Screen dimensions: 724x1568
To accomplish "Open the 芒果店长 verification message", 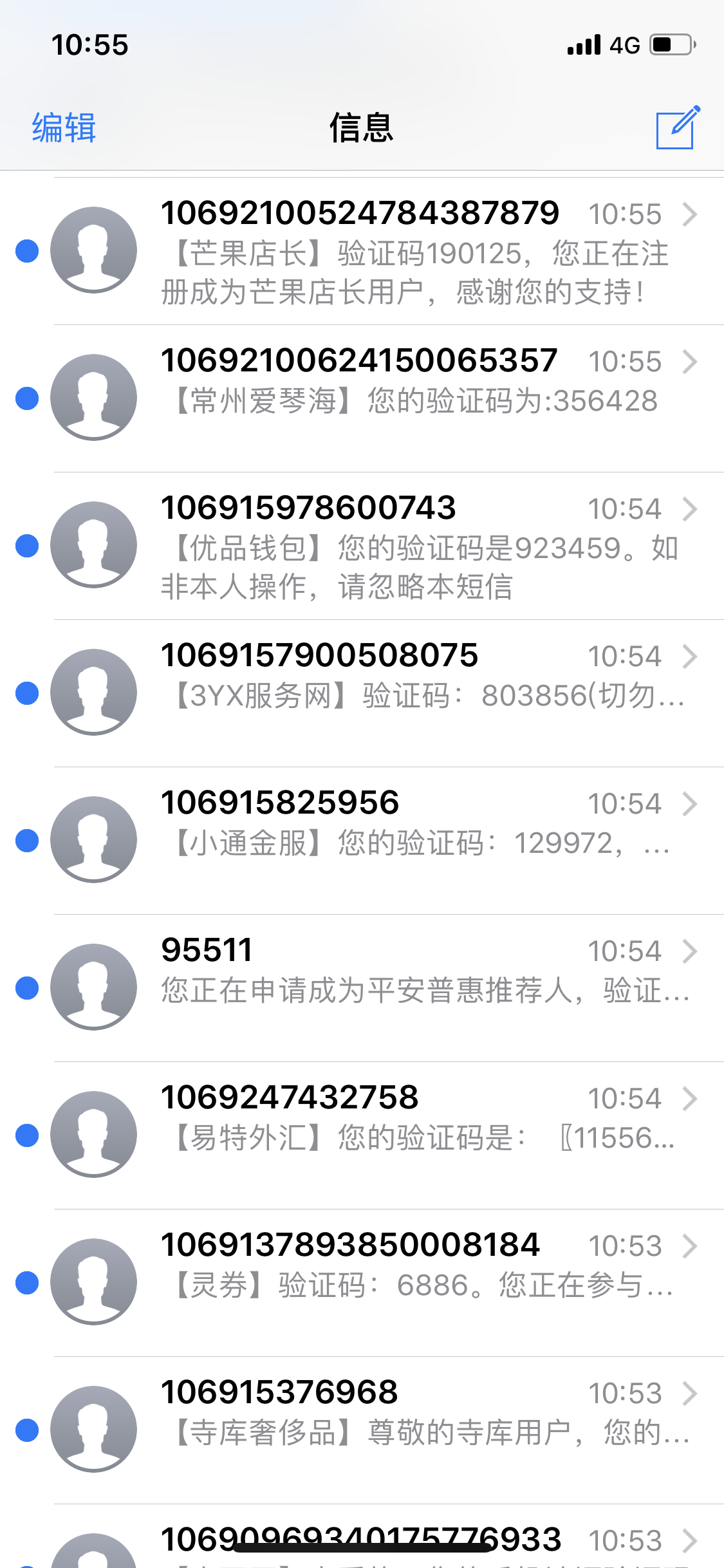I will (x=362, y=251).
